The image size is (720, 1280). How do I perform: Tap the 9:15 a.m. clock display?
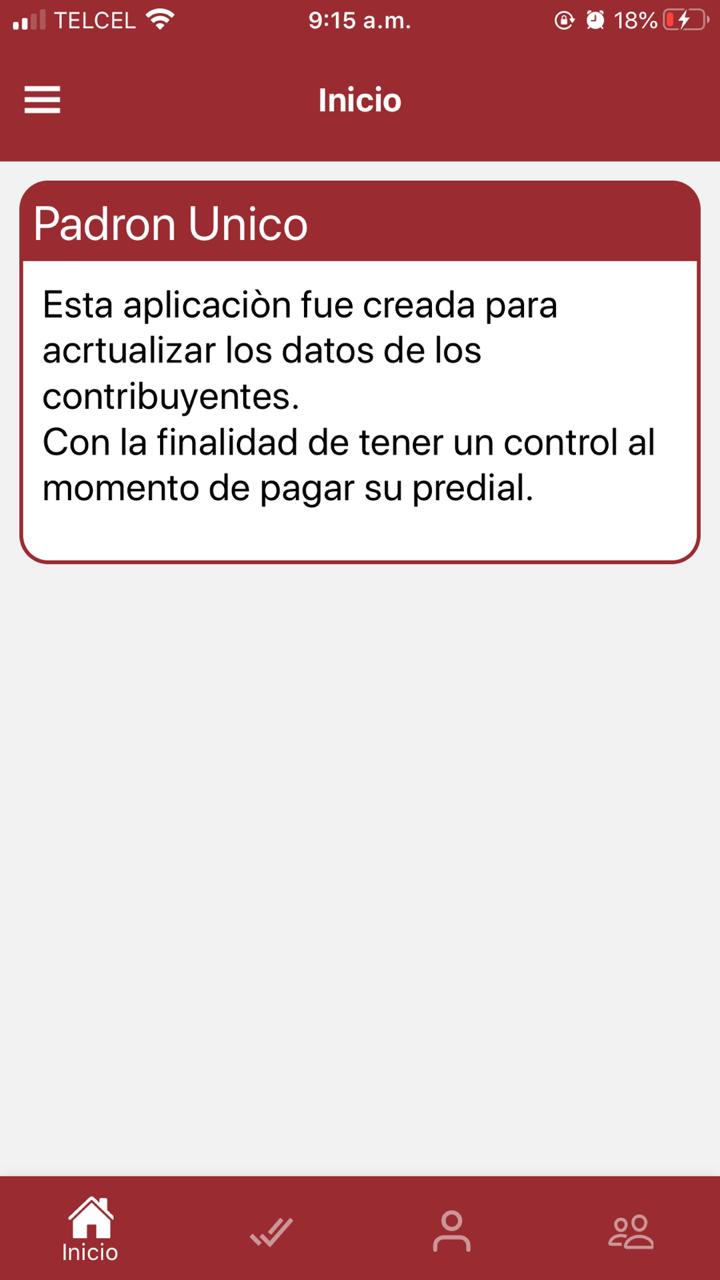click(359, 18)
